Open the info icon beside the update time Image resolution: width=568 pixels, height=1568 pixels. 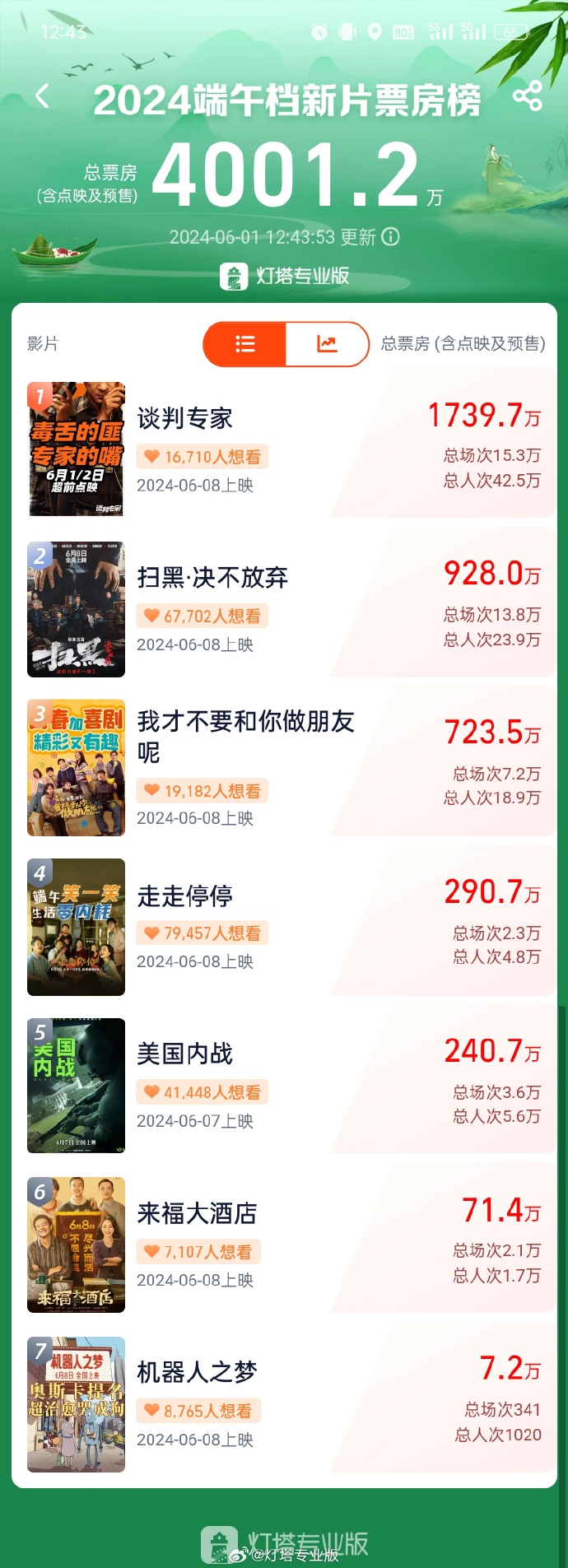(391, 237)
